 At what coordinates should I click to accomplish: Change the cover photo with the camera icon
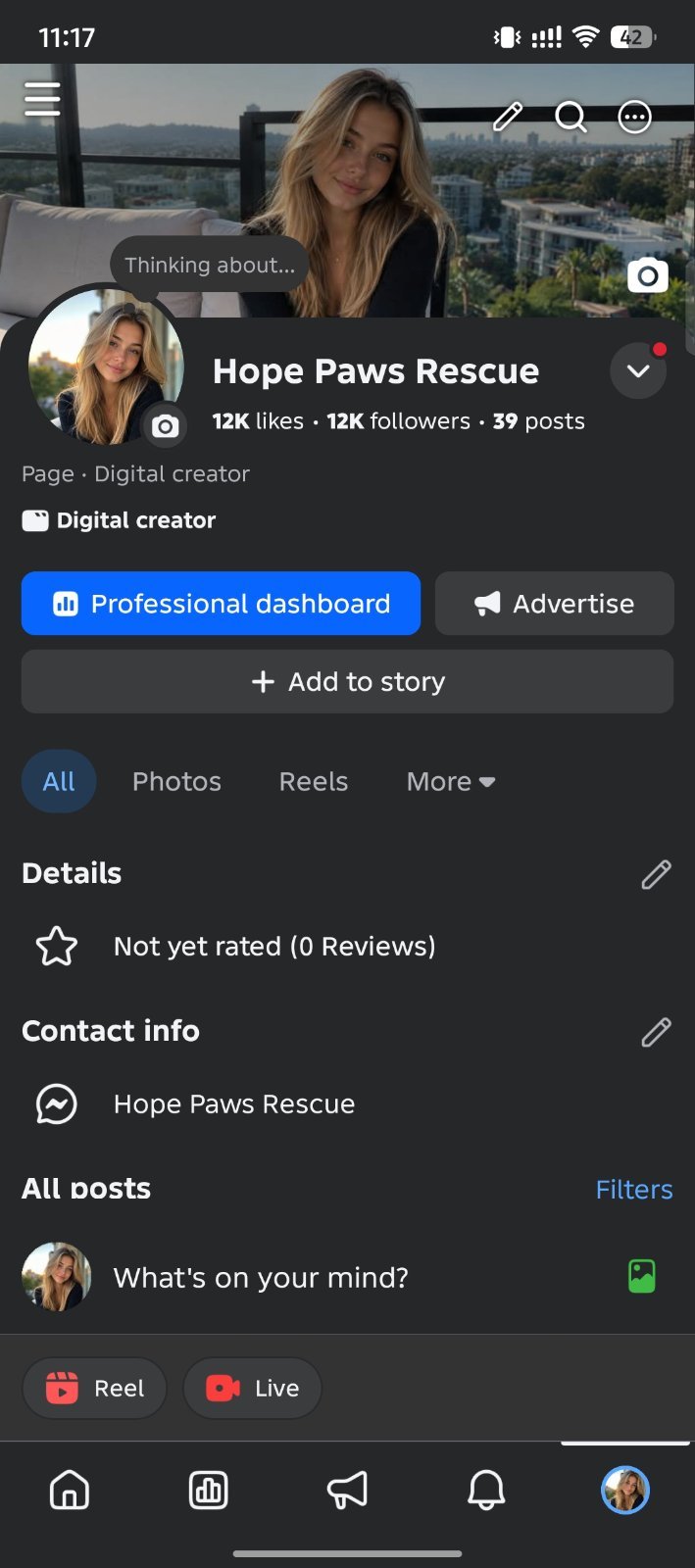(648, 276)
